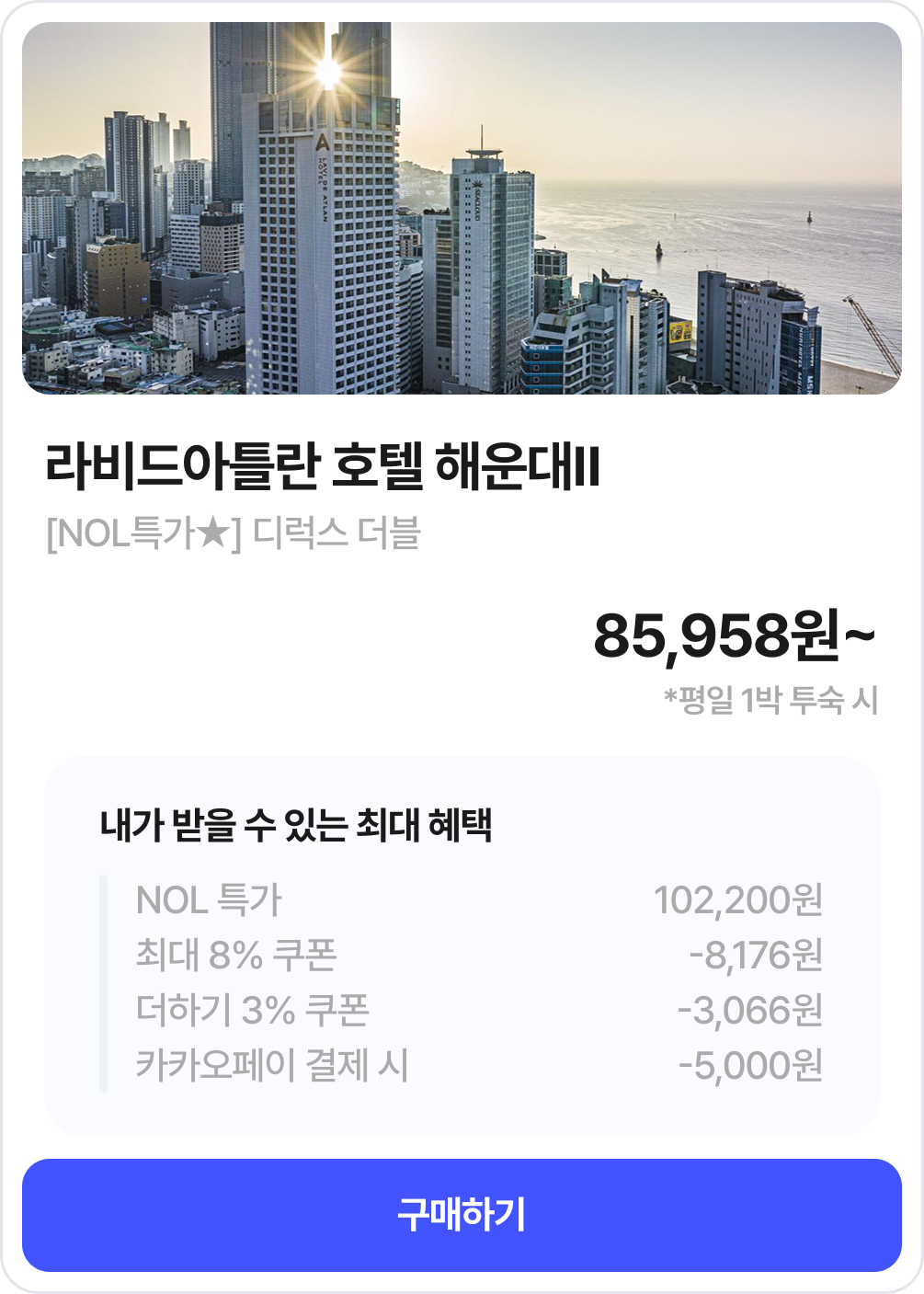
Task: Open the 라비드아틀란 호텔 해운대II hotel photo
Action: [462, 209]
